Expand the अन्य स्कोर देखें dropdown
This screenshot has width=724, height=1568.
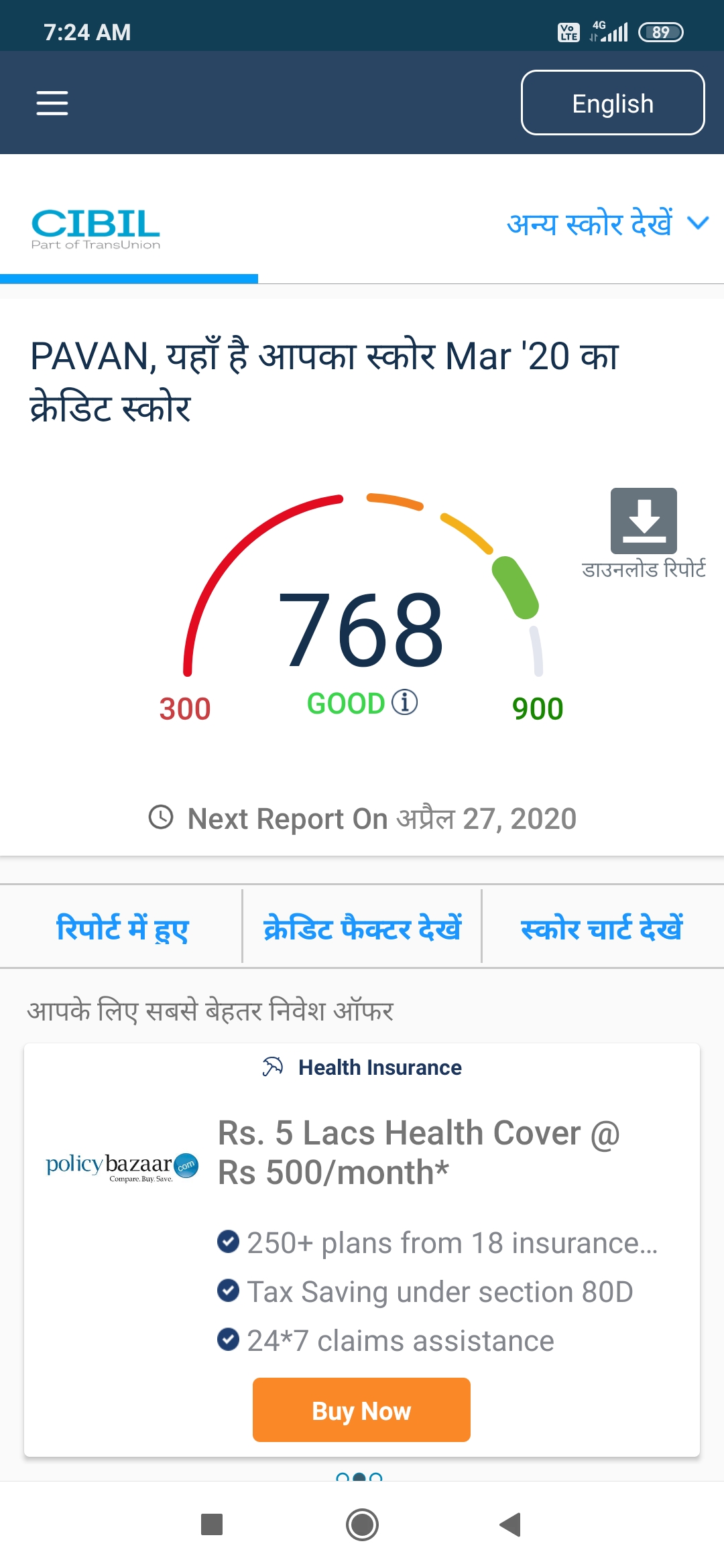coord(607,223)
